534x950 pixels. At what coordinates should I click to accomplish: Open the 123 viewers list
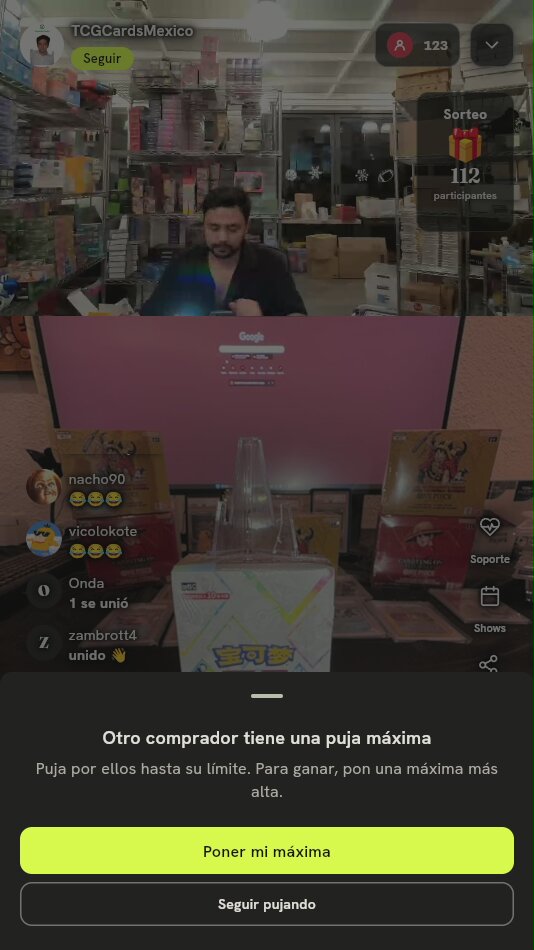click(417, 45)
